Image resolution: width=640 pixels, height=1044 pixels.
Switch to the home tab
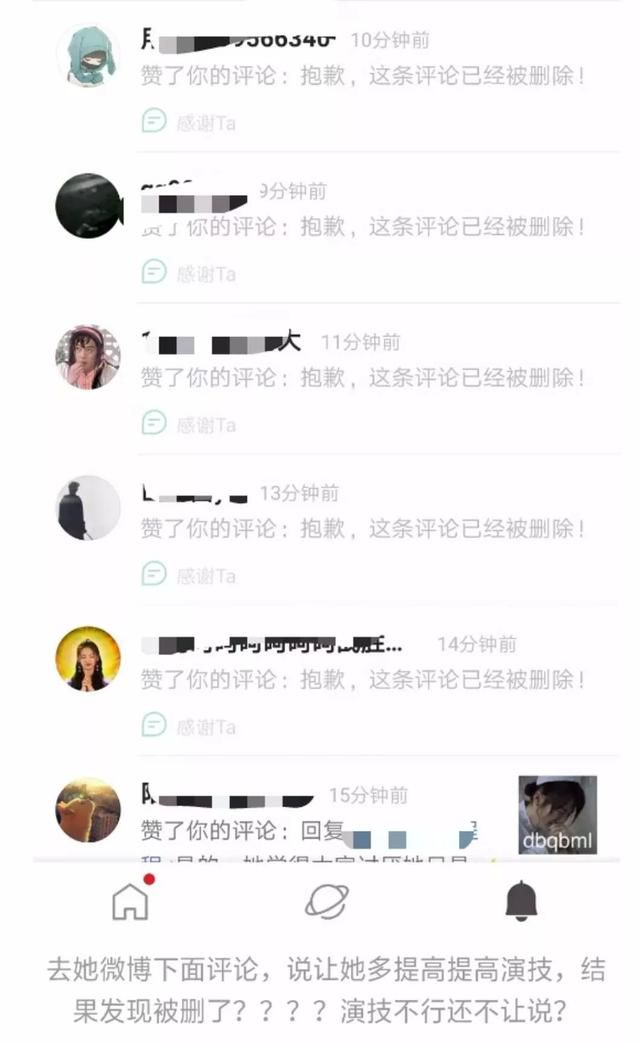point(130,902)
